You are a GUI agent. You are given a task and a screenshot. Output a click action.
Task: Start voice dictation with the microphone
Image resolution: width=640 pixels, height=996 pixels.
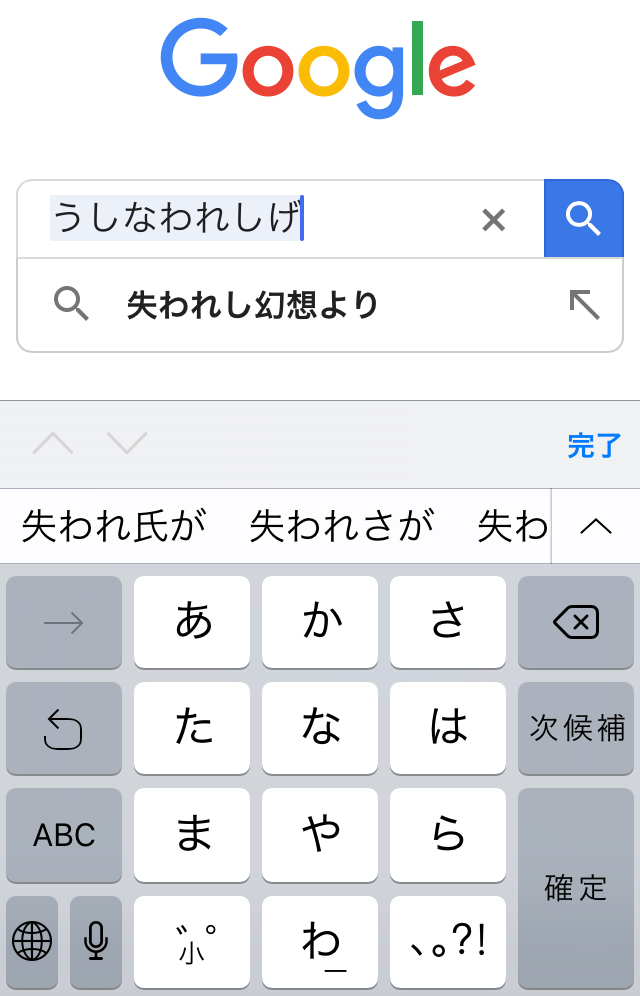(96, 941)
